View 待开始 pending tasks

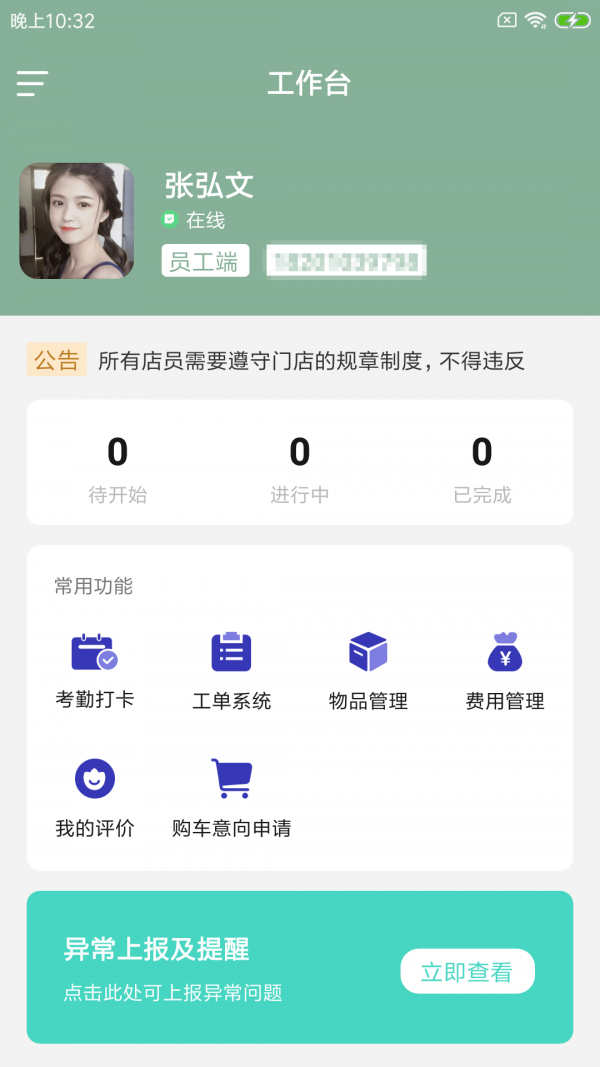[118, 468]
